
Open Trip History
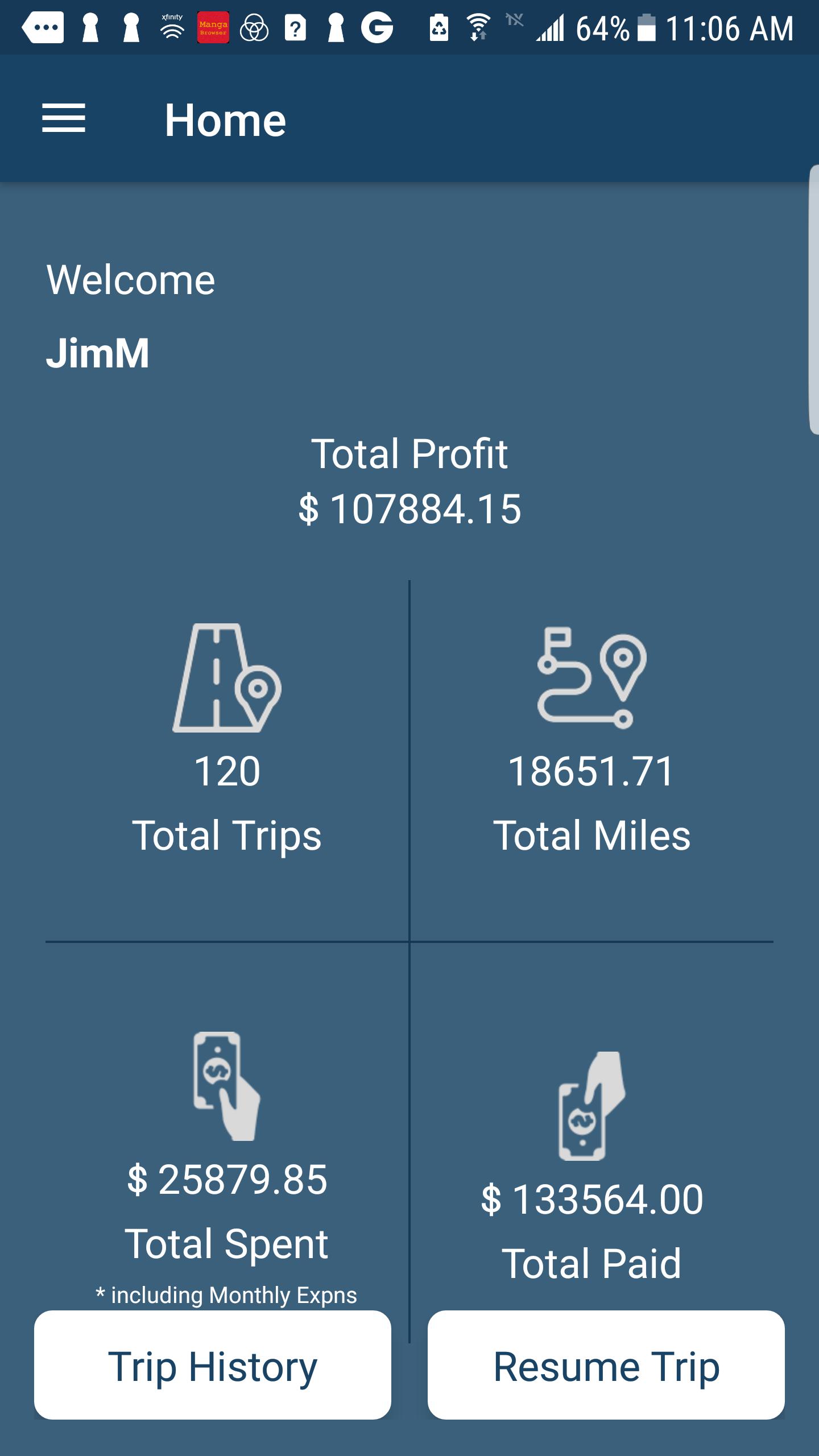213,1365
